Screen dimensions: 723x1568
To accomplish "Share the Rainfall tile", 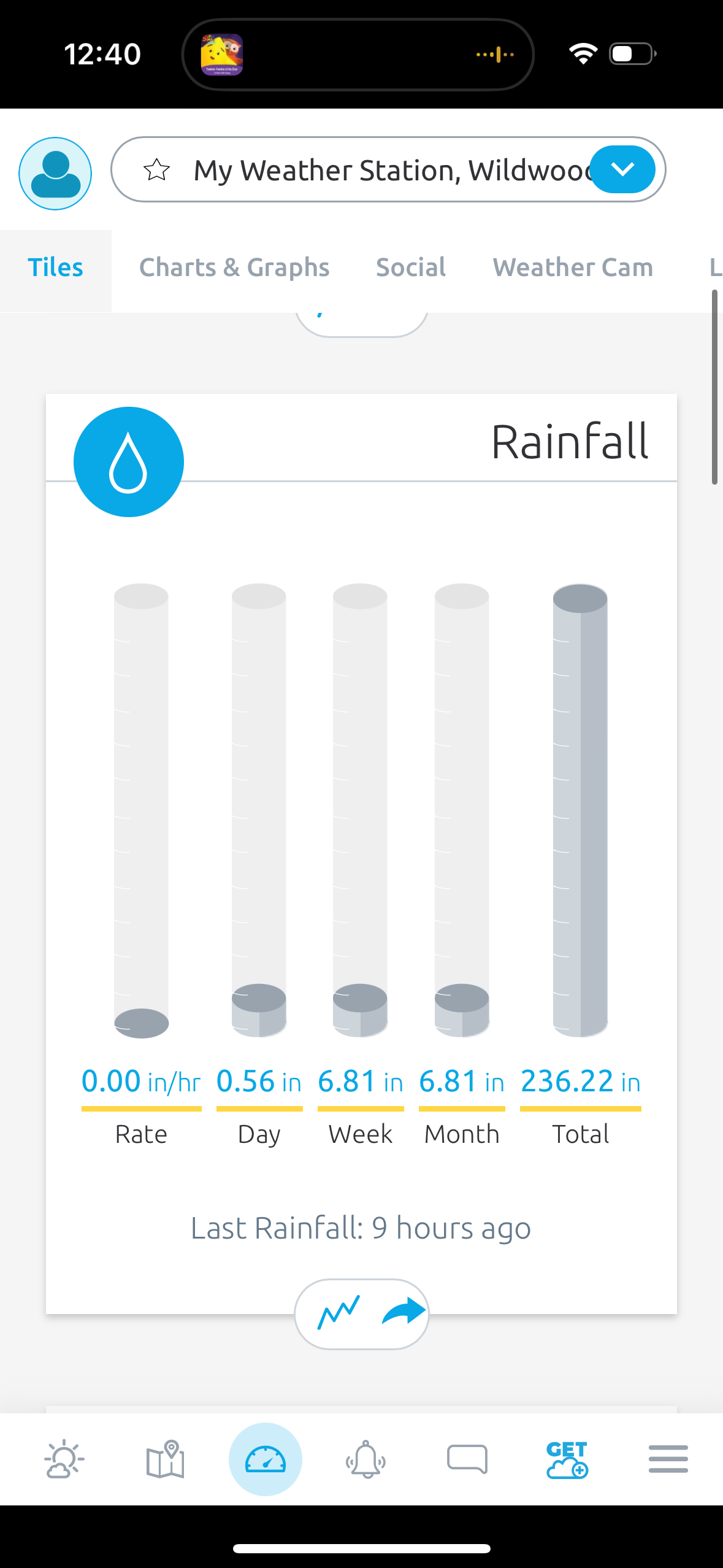I will pyautogui.click(x=404, y=1313).
